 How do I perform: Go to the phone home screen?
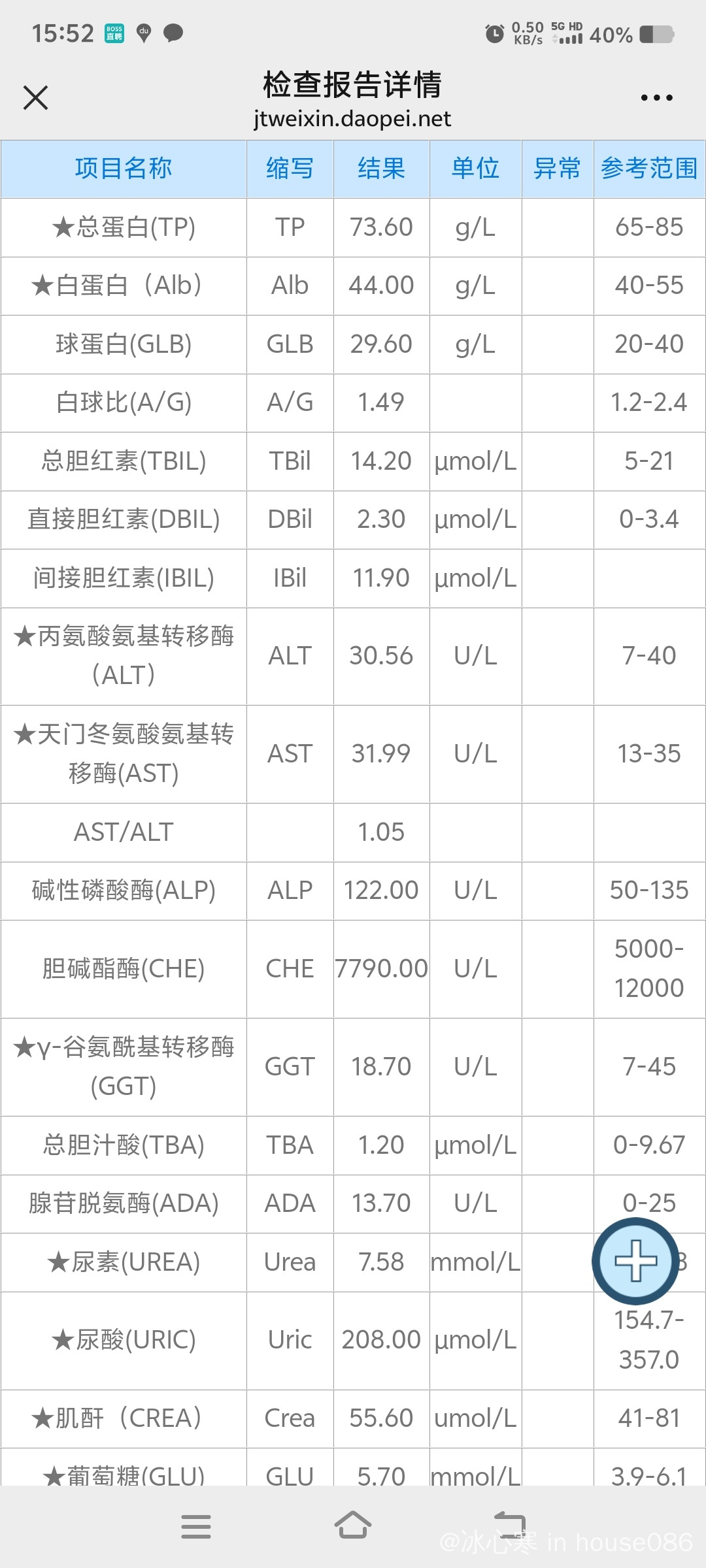click(353, 1526)
